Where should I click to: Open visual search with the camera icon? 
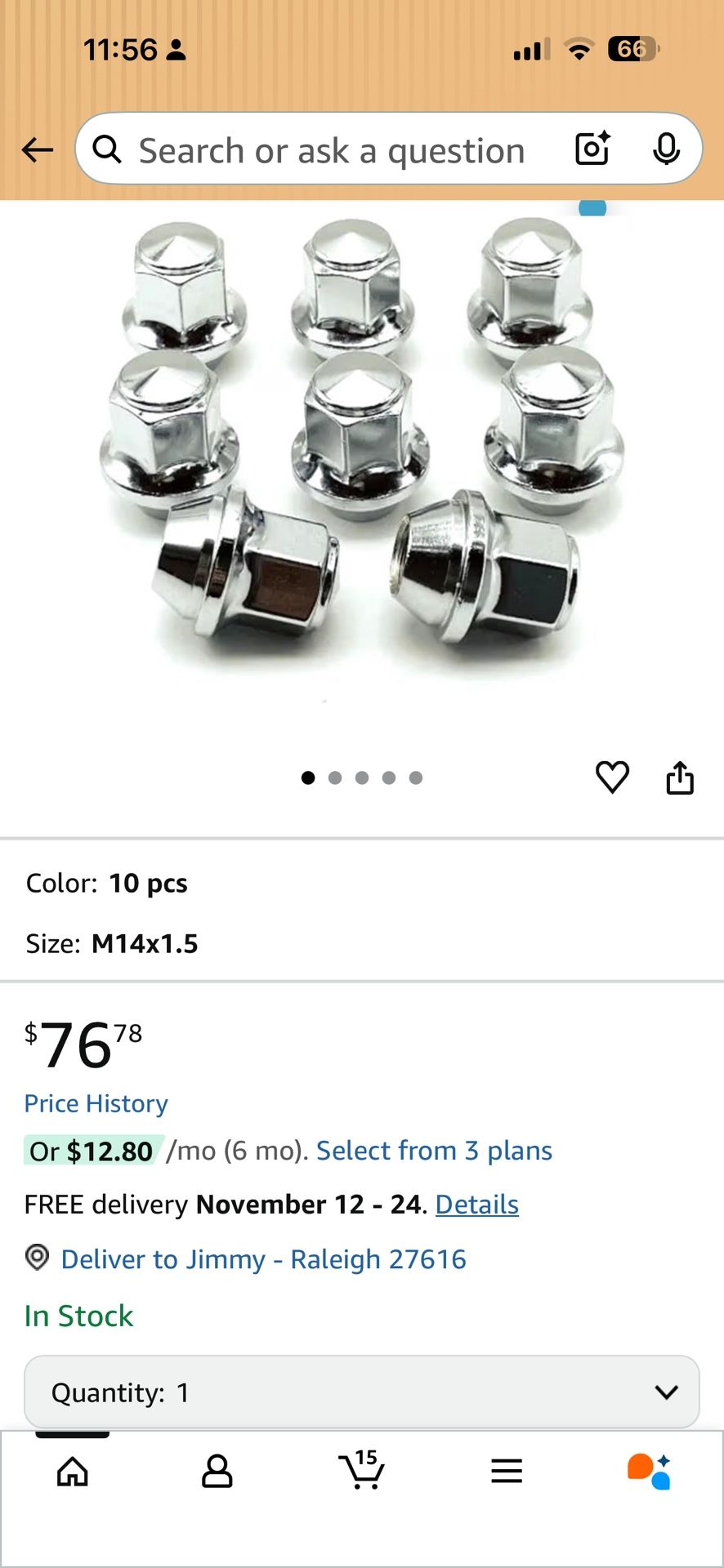592,149
